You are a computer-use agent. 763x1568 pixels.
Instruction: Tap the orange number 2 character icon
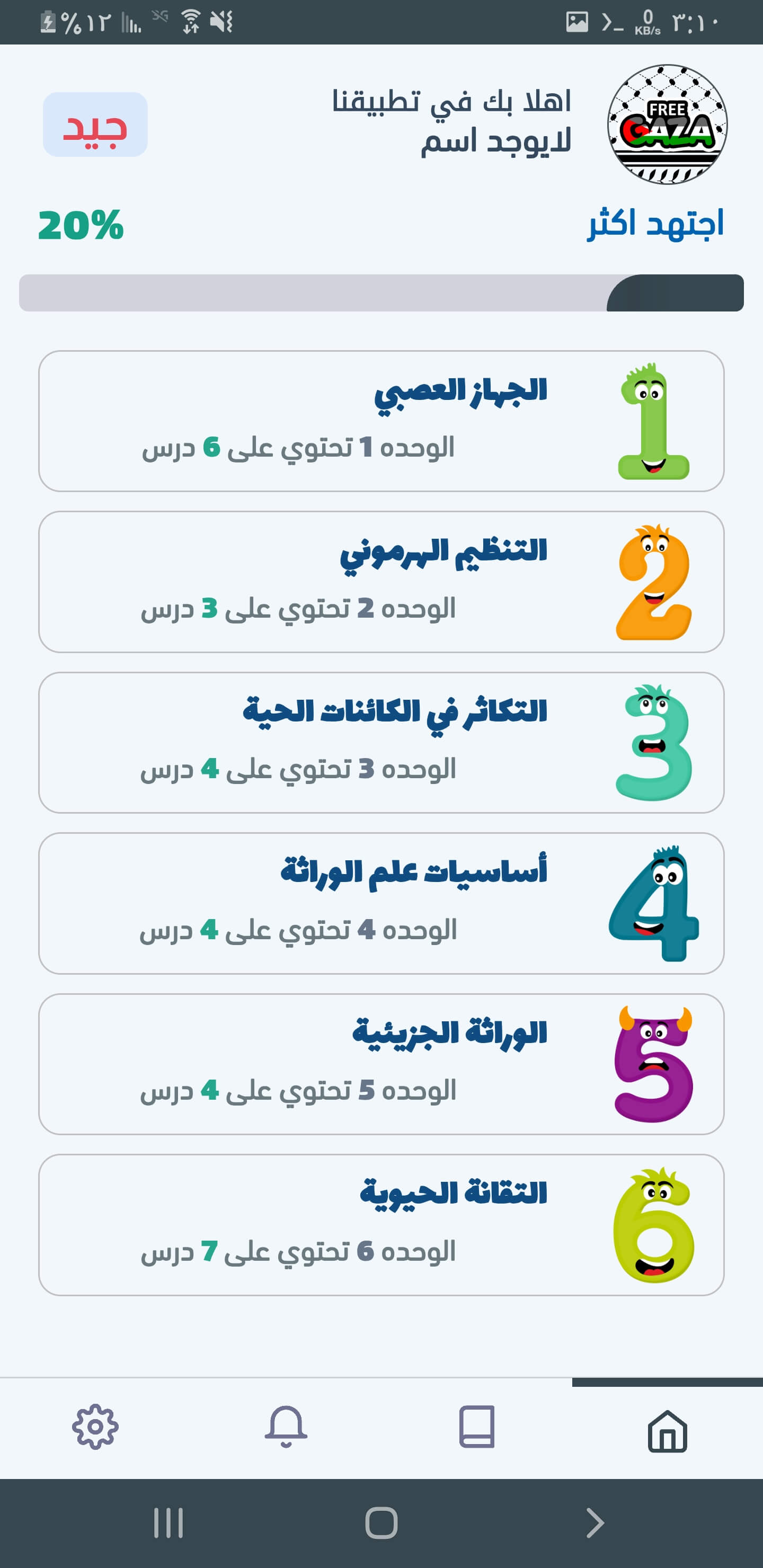tap(653, 584)
